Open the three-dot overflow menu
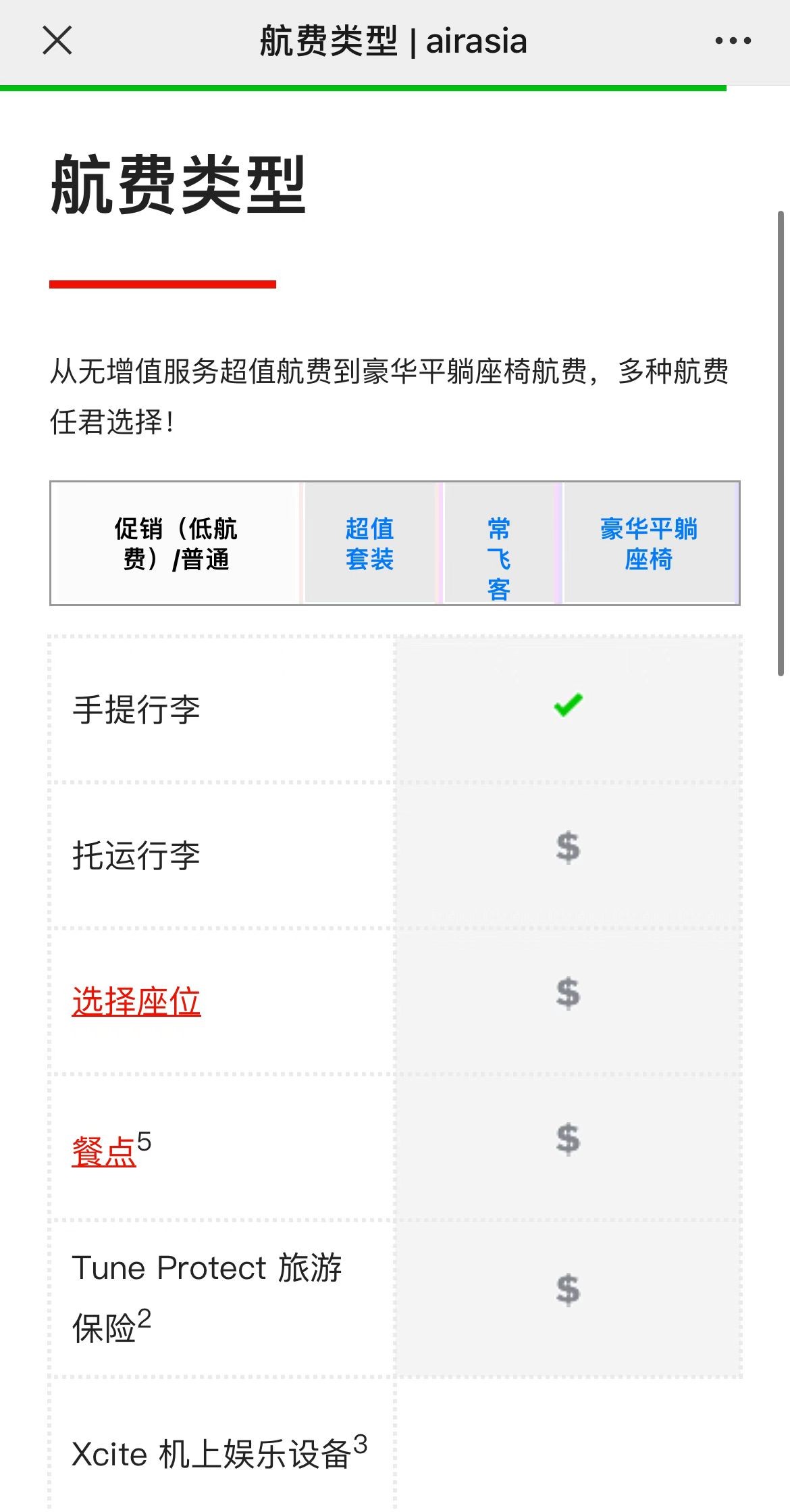Screen dimensions: 790x1512 pyautogui.click(x=733, y=41)
